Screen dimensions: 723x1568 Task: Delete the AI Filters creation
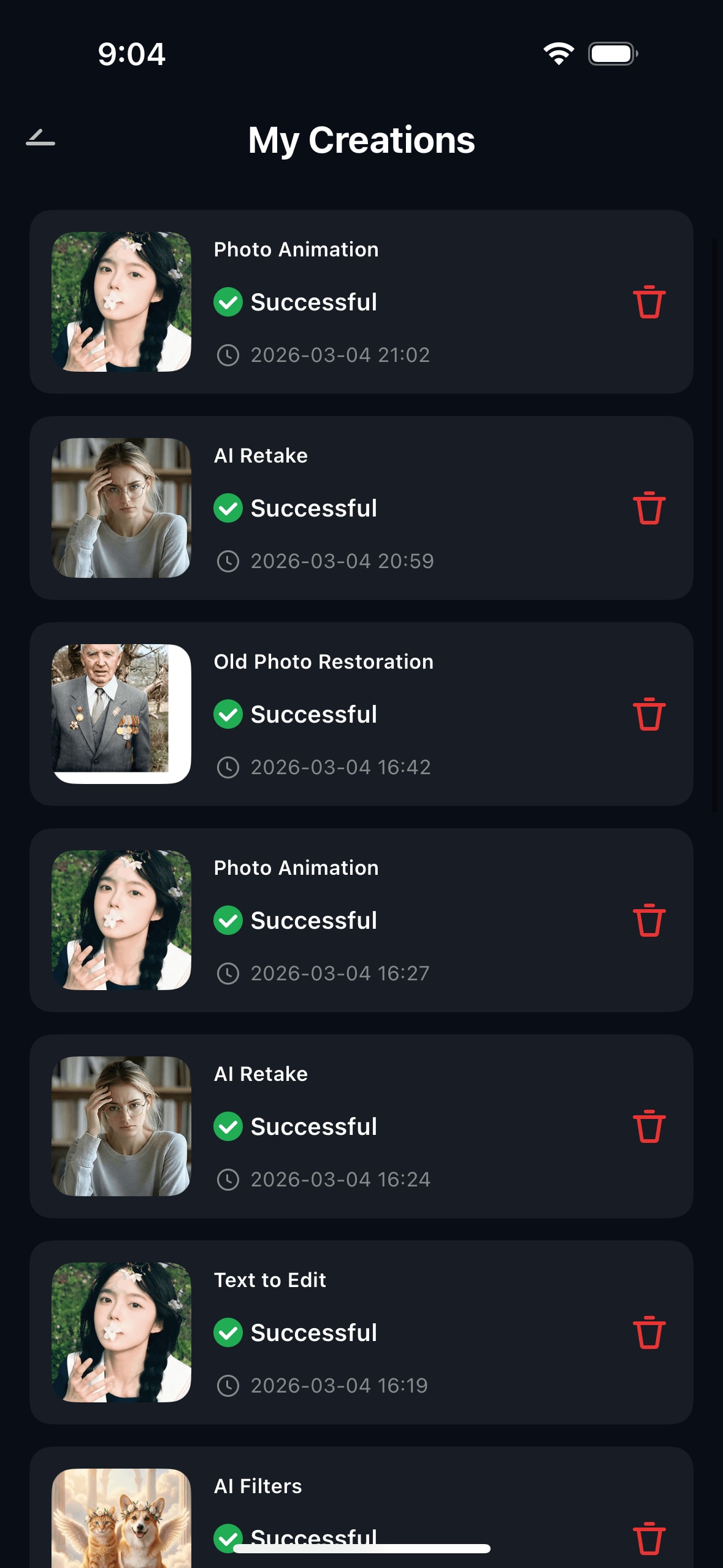click(649, 1539)
